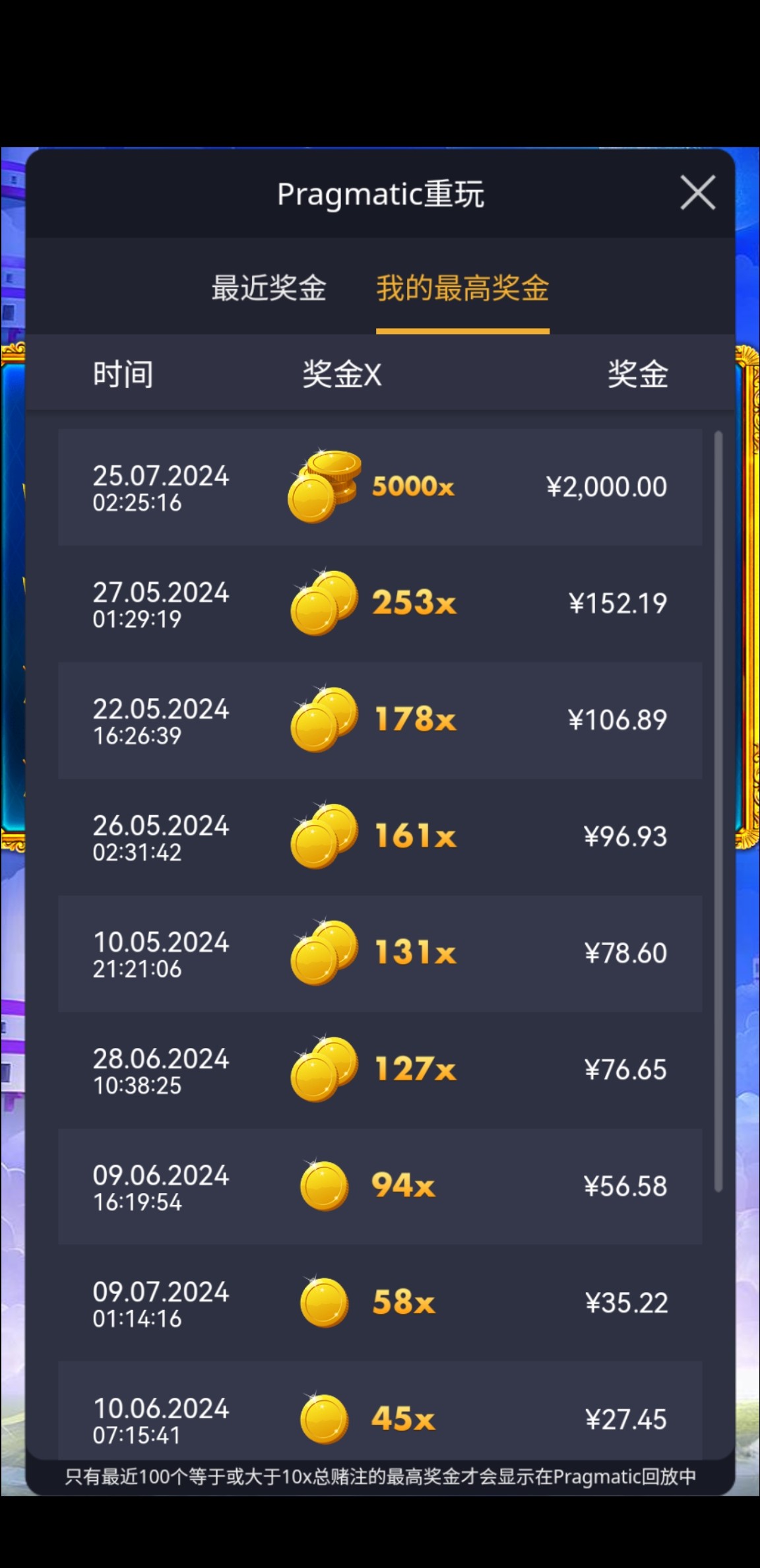Open the 127x replay from 28.06.2024
The image size is (760, 1568).
pos(379,1069)
